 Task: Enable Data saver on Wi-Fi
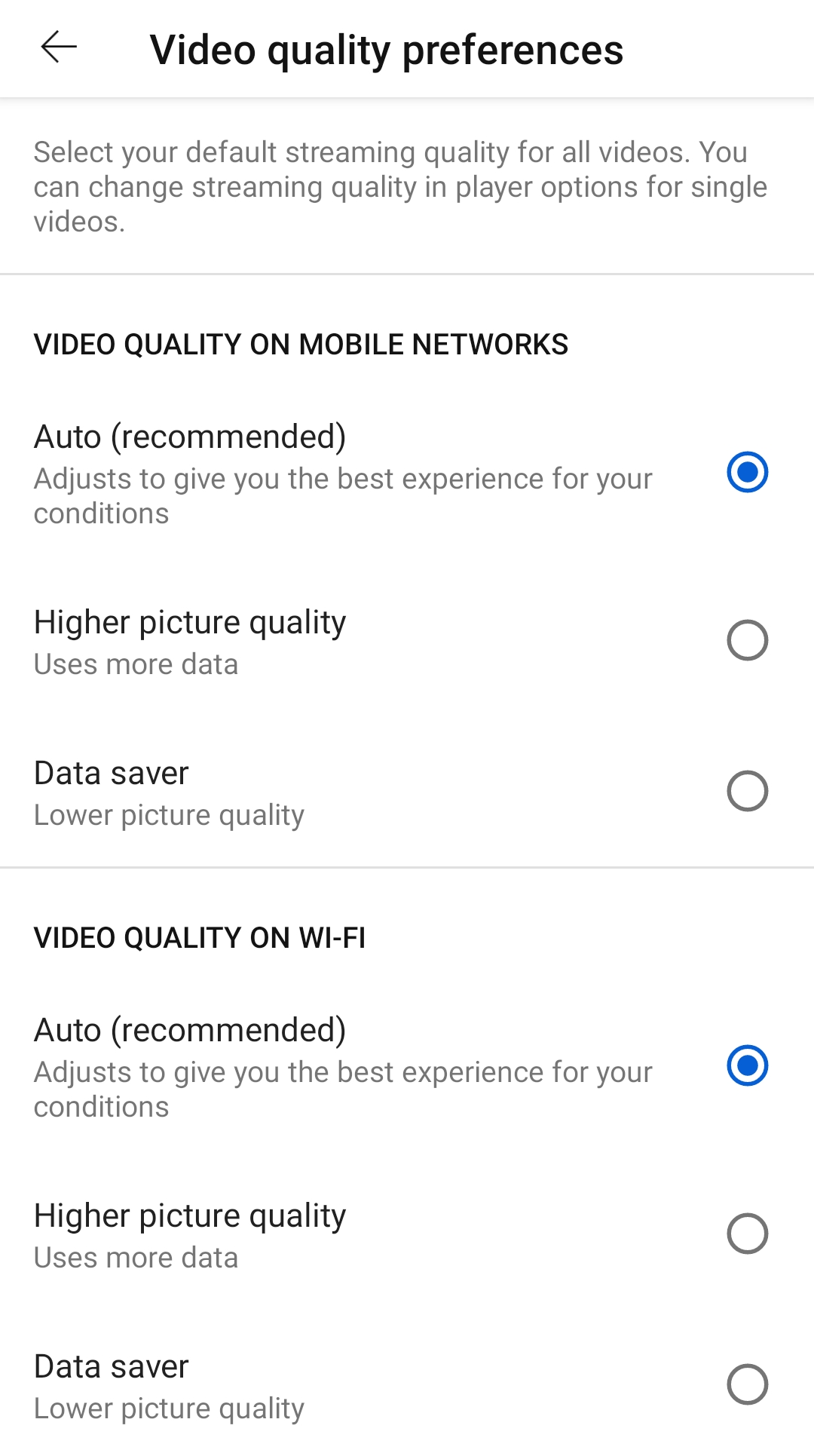pyautogui.click(x=747, y=1384)
